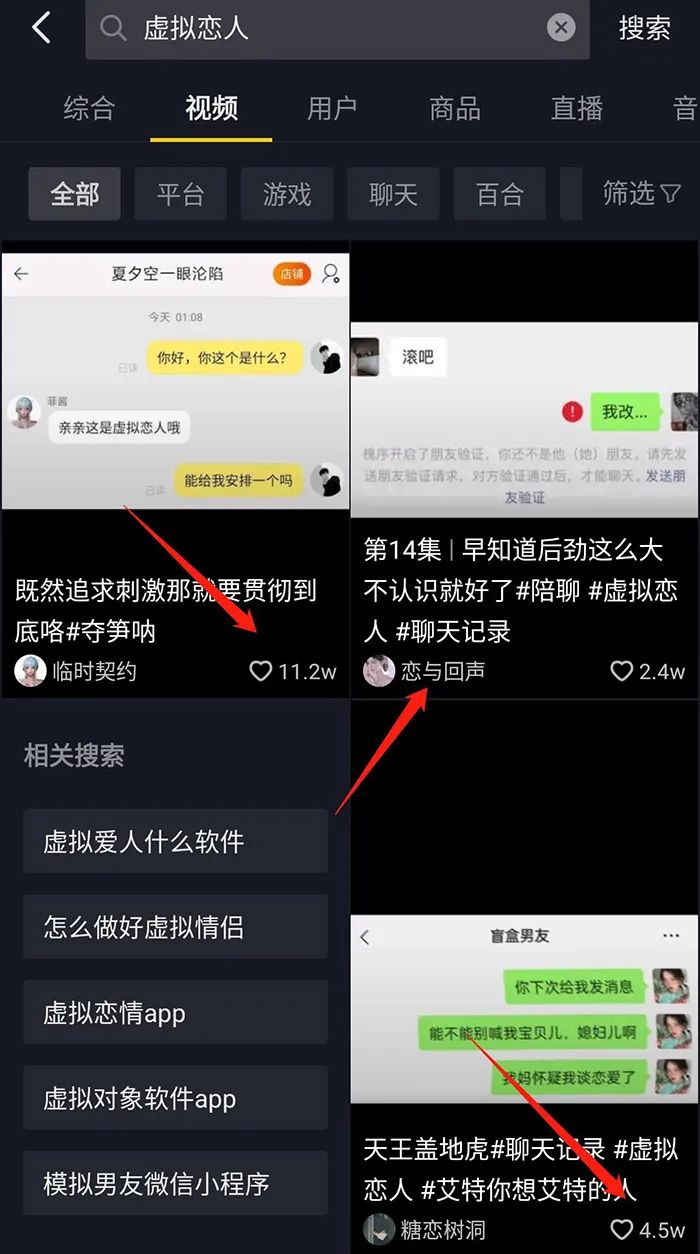Tap the 搜索 button
Image resolution: width=700 pixels, height=1254 pixels.
[x=644, y=28]
